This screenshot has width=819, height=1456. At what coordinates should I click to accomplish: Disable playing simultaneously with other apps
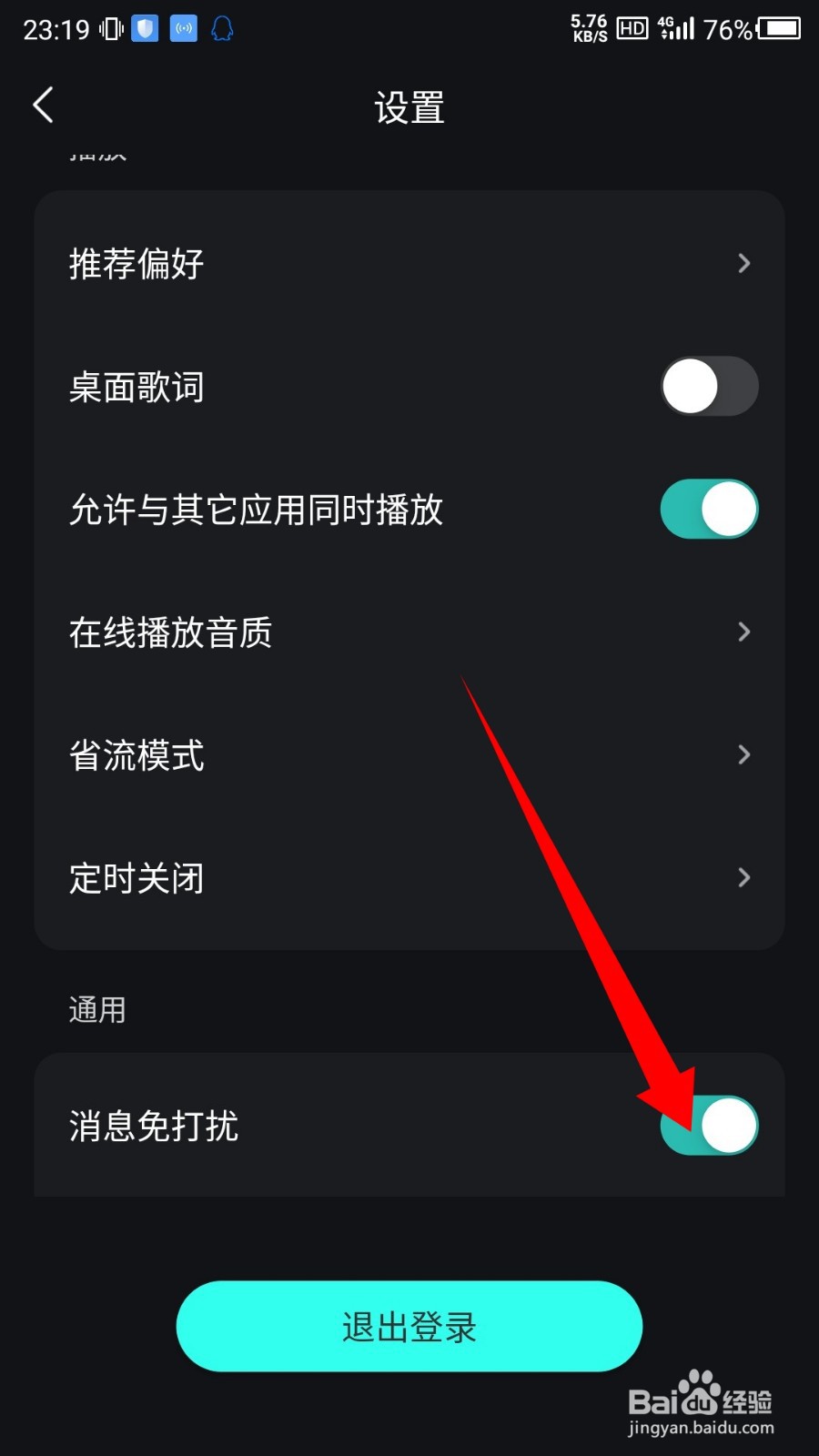click(x=709, y=510)
